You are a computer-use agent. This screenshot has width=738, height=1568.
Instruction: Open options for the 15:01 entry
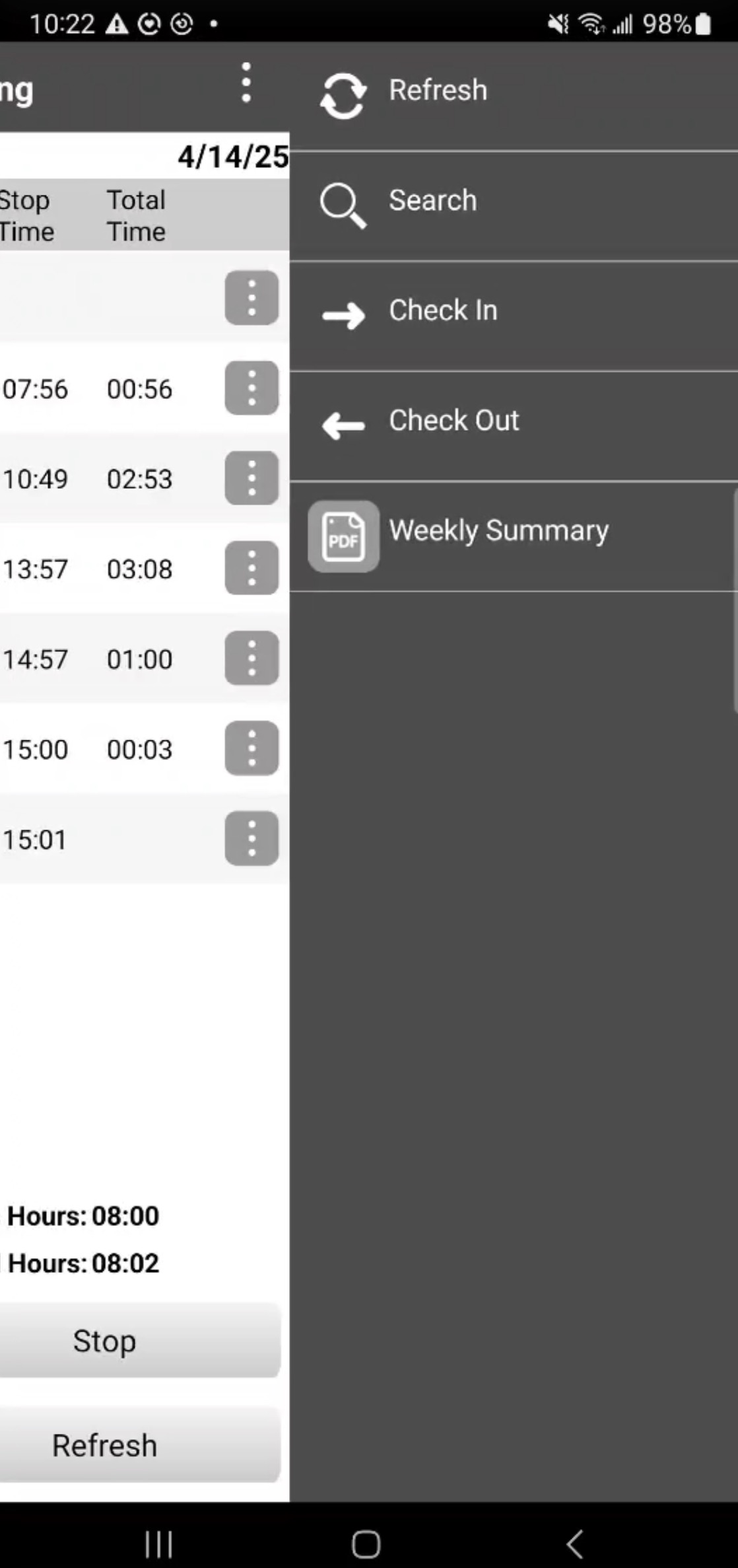click(x=252, y=839)
